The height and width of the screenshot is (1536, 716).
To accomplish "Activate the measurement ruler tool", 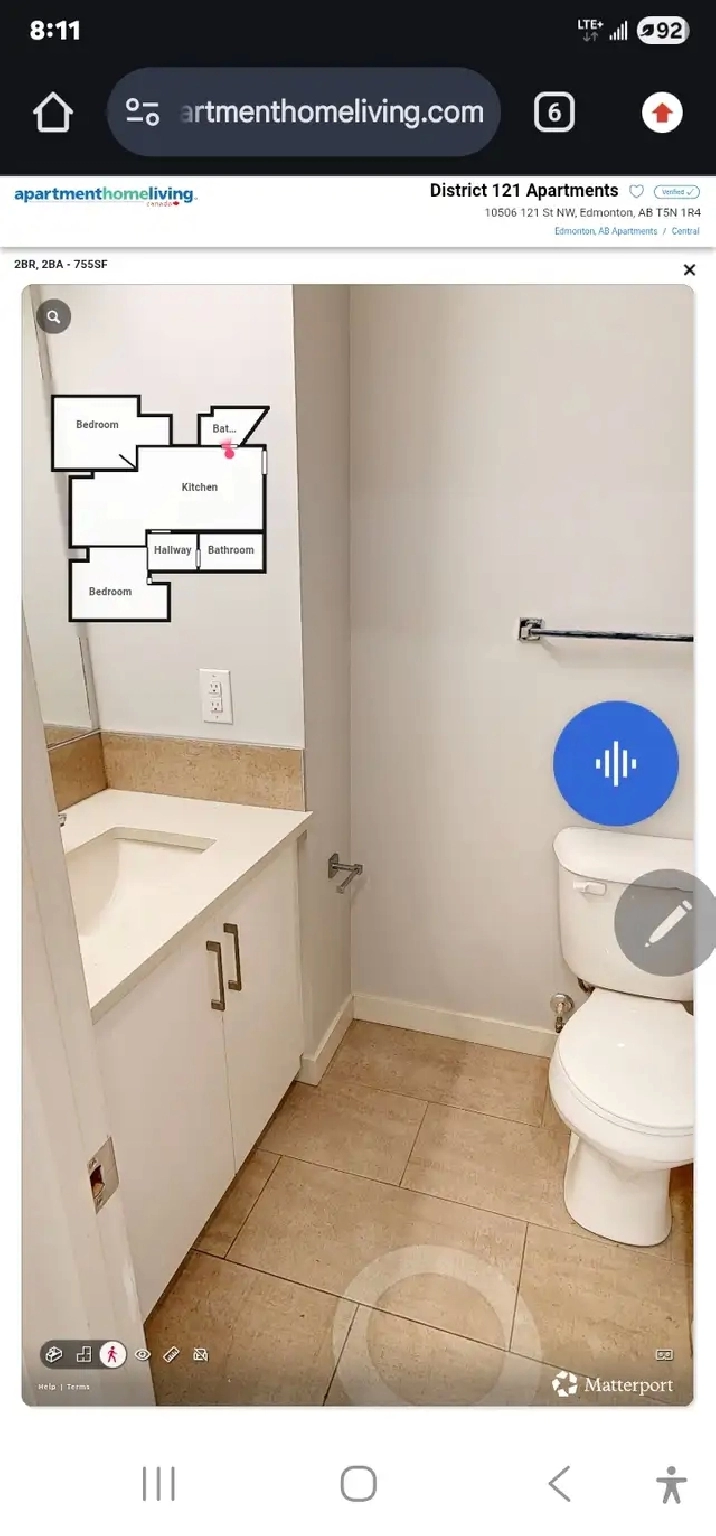I will (x=171, y=1355).
